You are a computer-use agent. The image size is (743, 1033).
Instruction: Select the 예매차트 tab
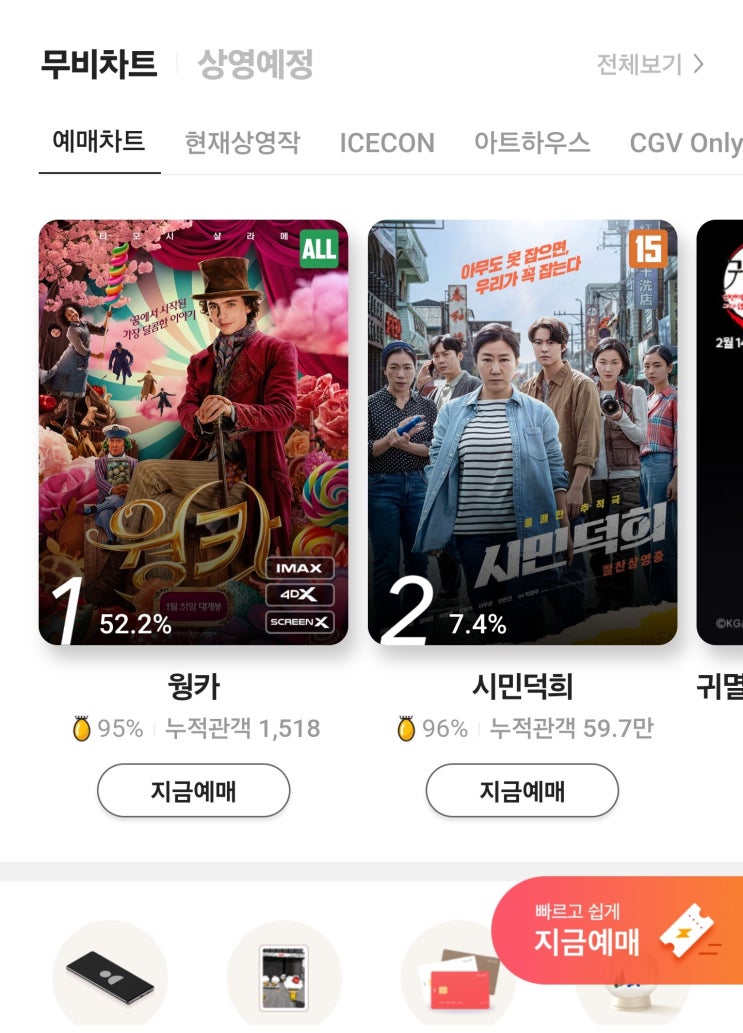(99, 141)
